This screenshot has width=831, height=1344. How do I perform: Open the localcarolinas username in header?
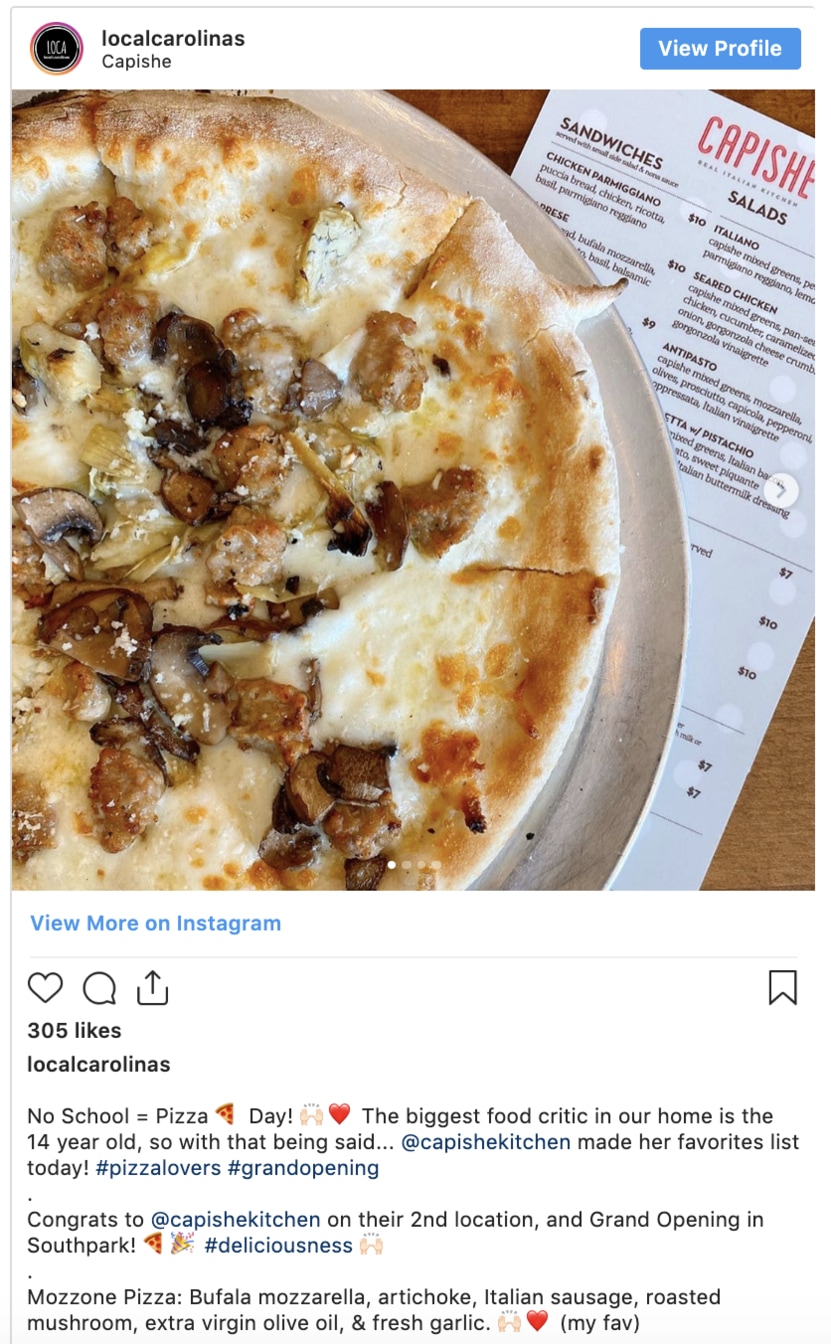click(x=173, y=38)
